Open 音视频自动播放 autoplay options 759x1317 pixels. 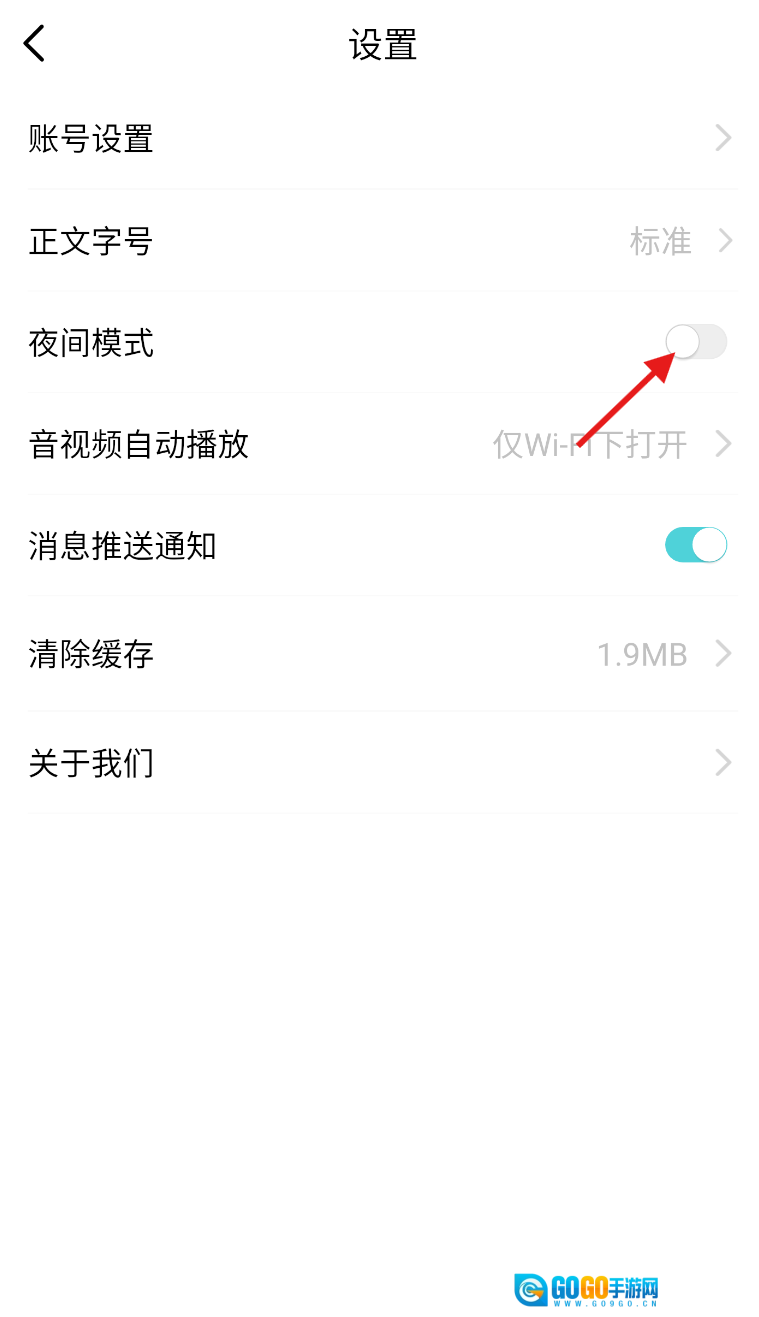(380, 444)
